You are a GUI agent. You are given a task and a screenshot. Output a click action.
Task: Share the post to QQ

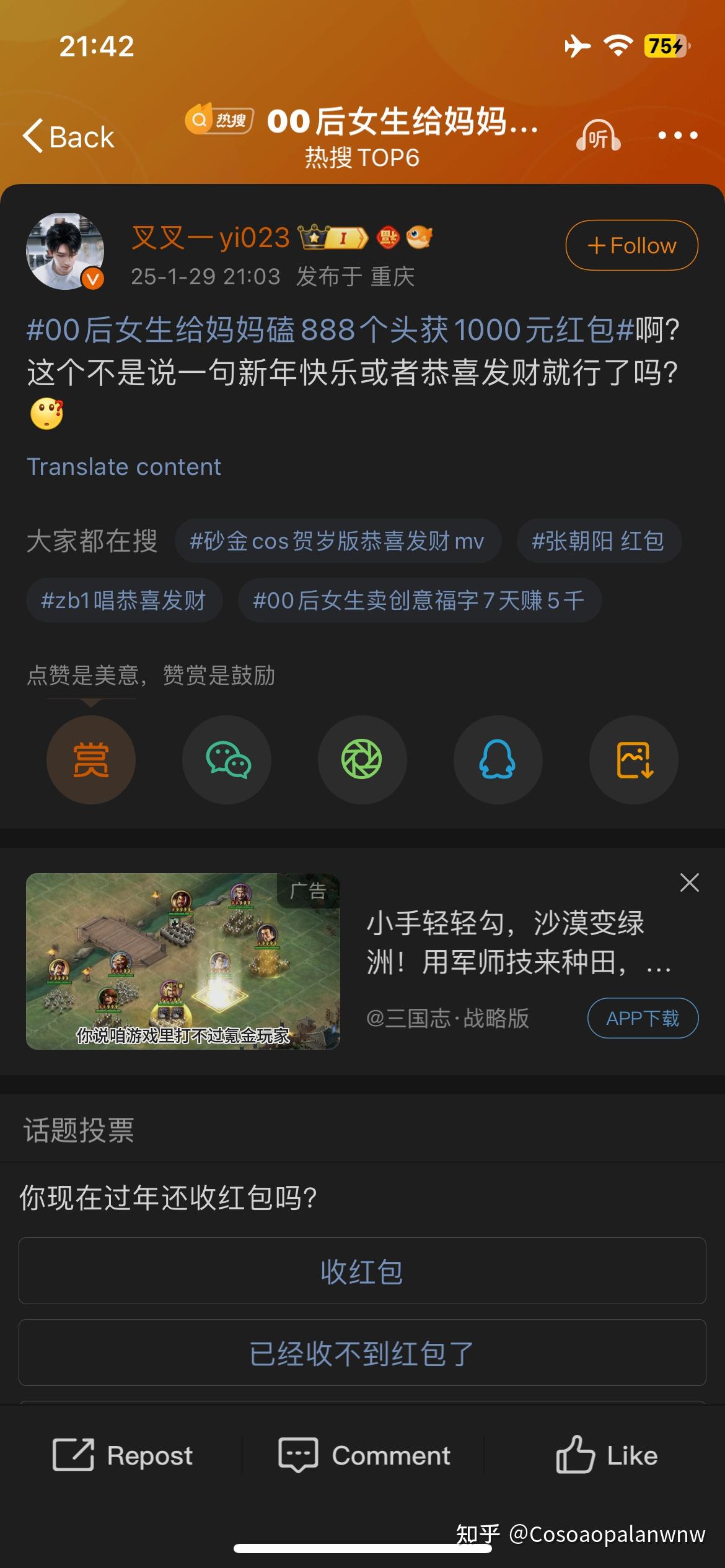(x=498, y=760)
